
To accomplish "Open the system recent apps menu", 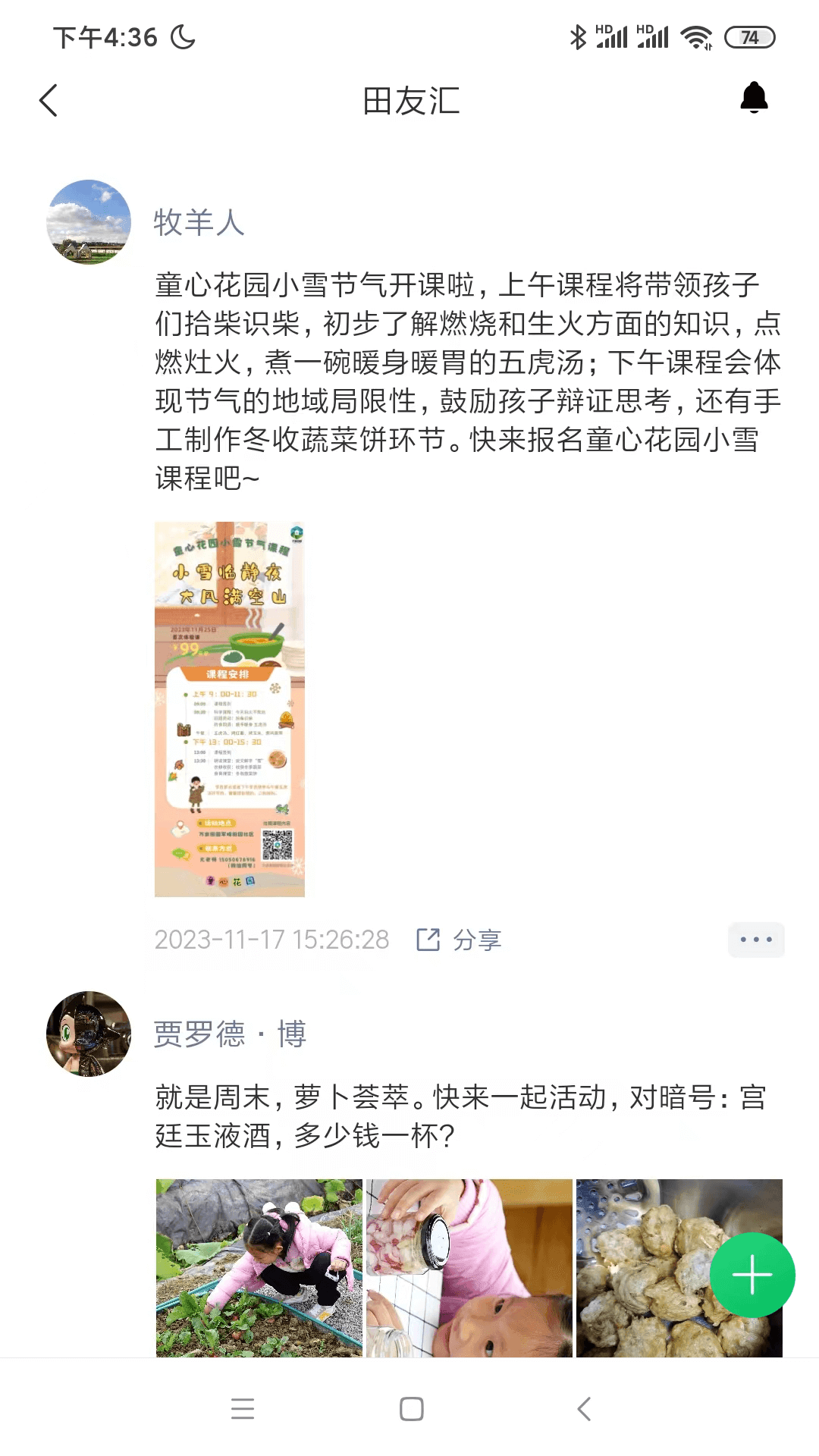I will (243, 1409).
